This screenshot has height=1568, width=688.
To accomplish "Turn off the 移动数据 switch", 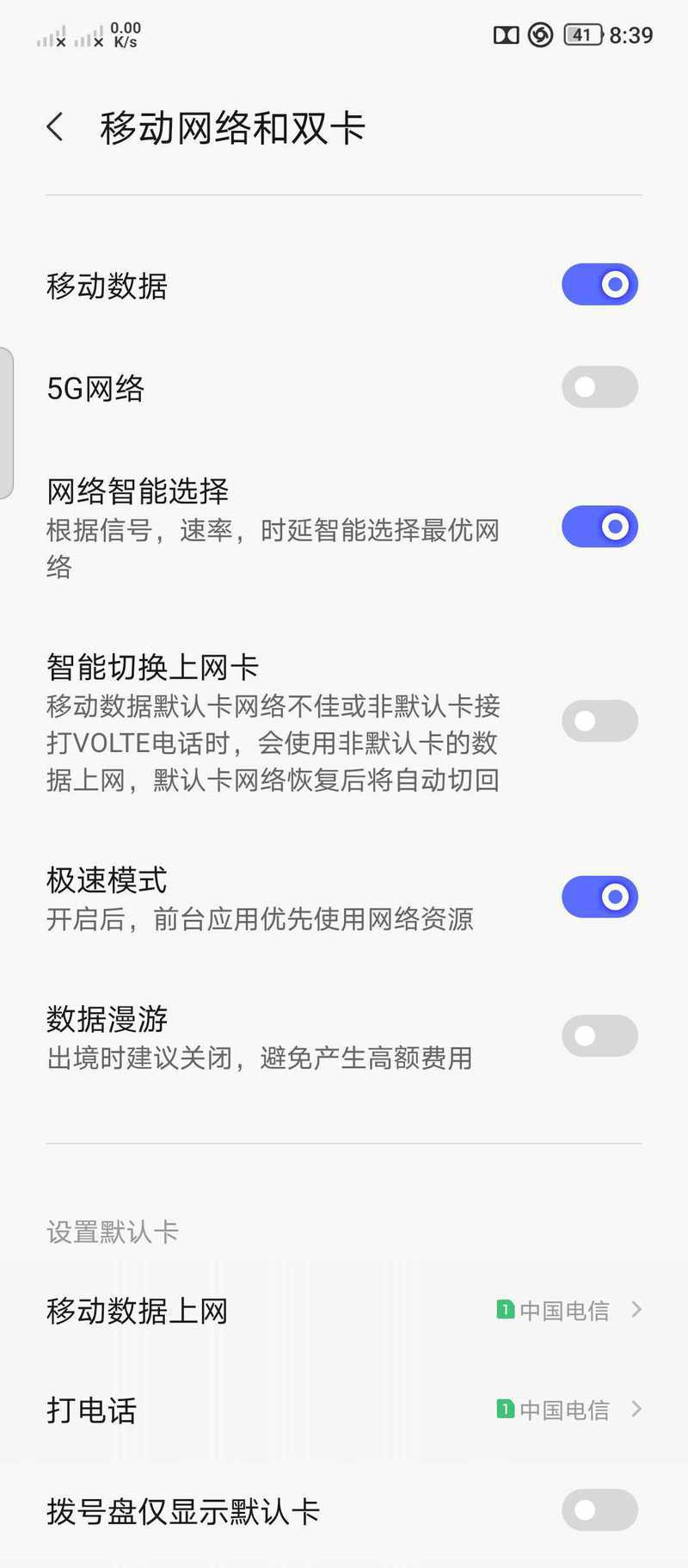I will click(x=599, y=285).
